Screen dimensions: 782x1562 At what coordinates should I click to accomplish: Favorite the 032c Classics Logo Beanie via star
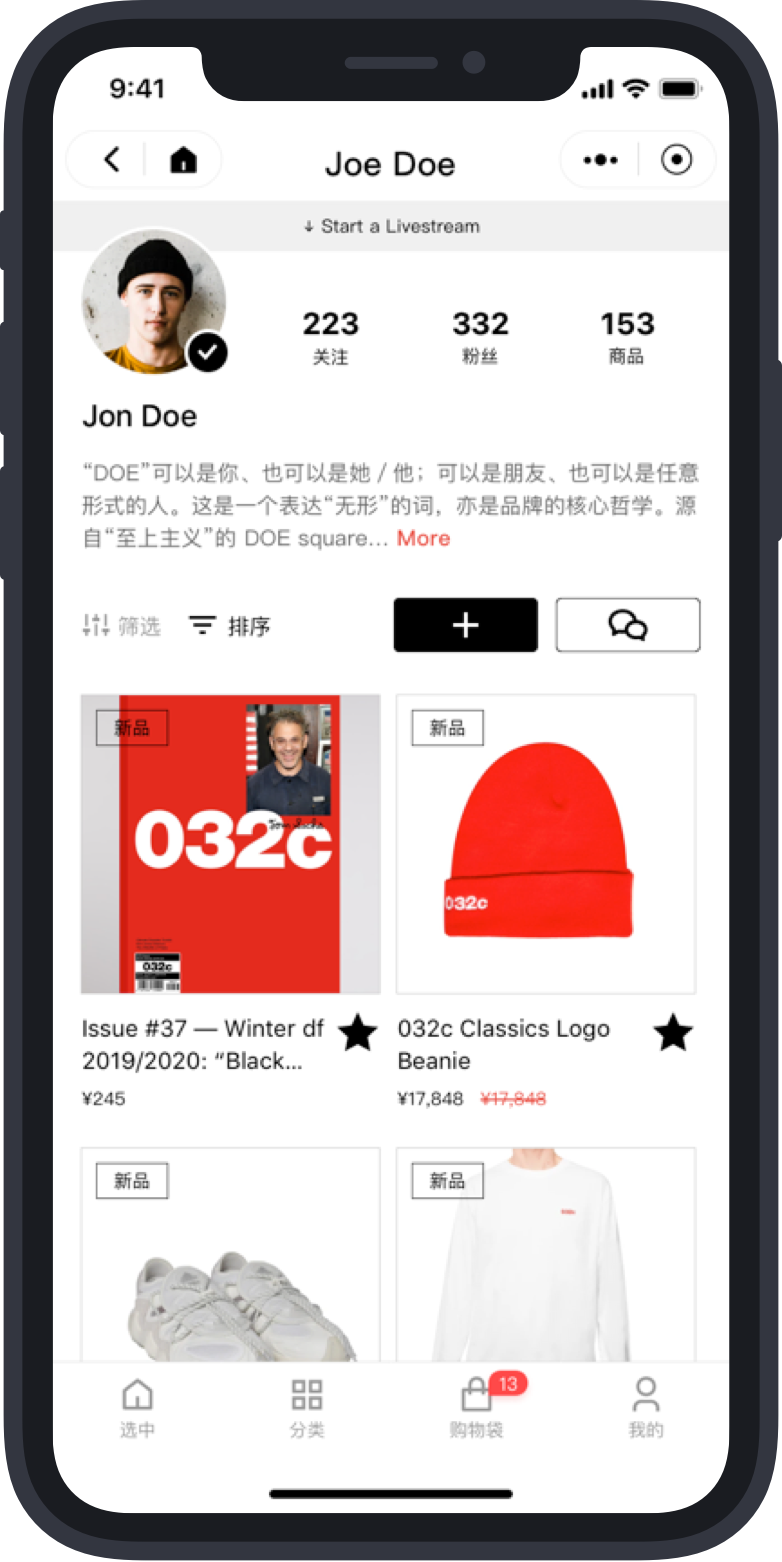[673, 1033]
